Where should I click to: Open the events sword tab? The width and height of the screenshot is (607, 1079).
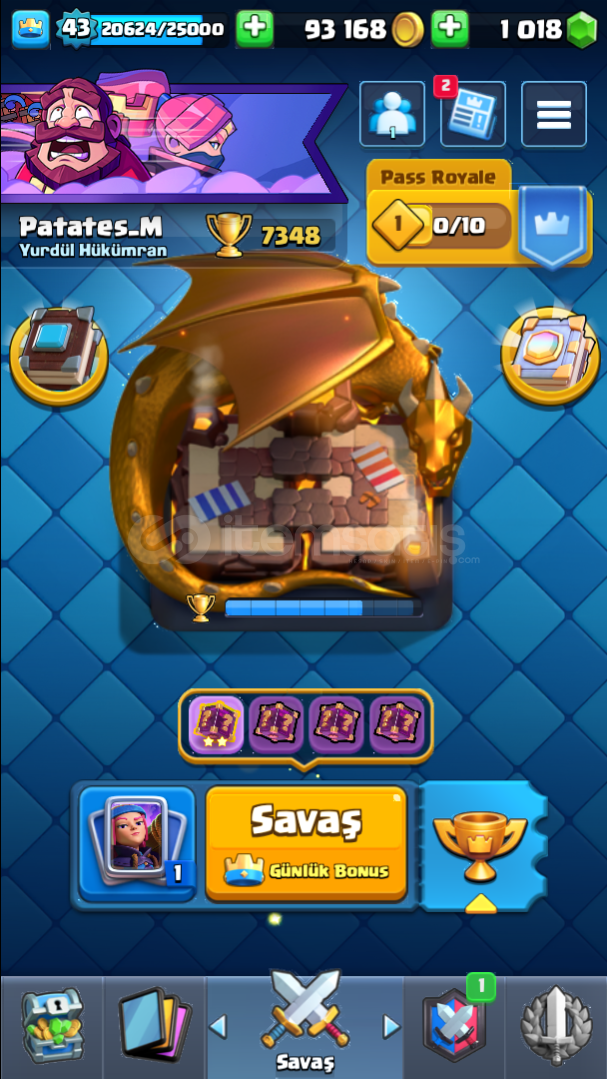click(x=556, y=1027)
